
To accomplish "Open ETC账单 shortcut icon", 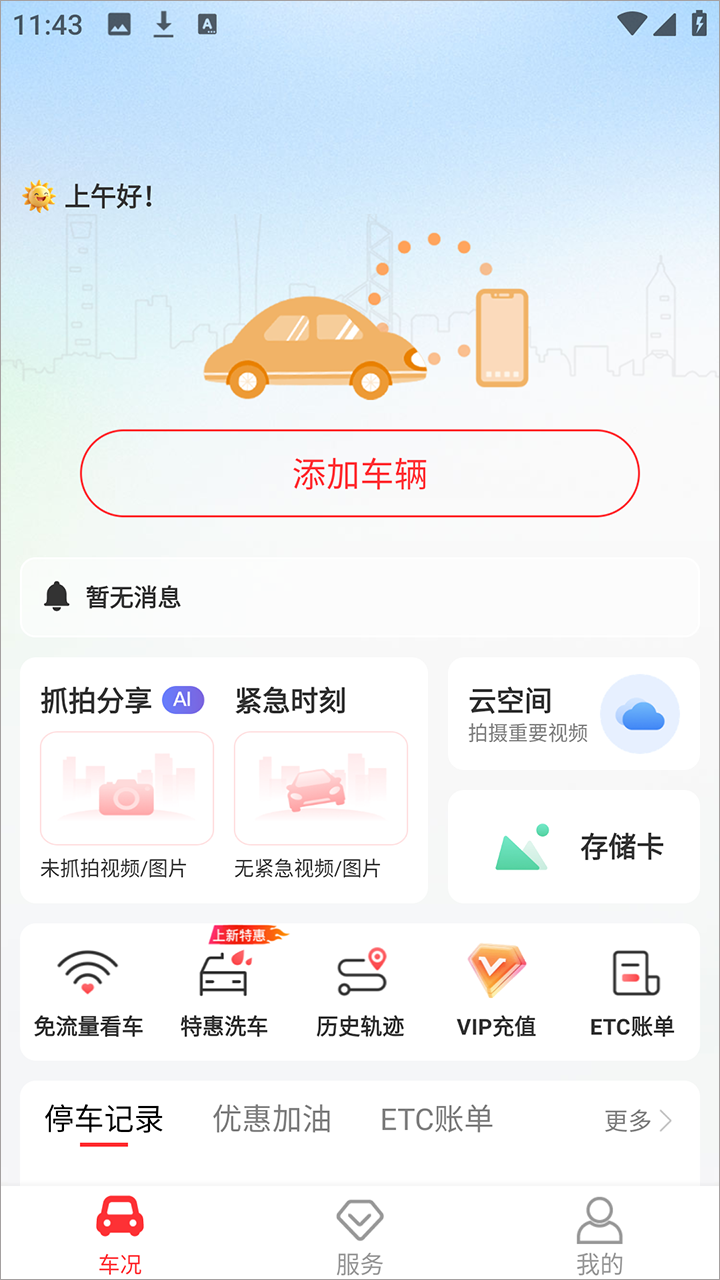I will tap(632, 992).
